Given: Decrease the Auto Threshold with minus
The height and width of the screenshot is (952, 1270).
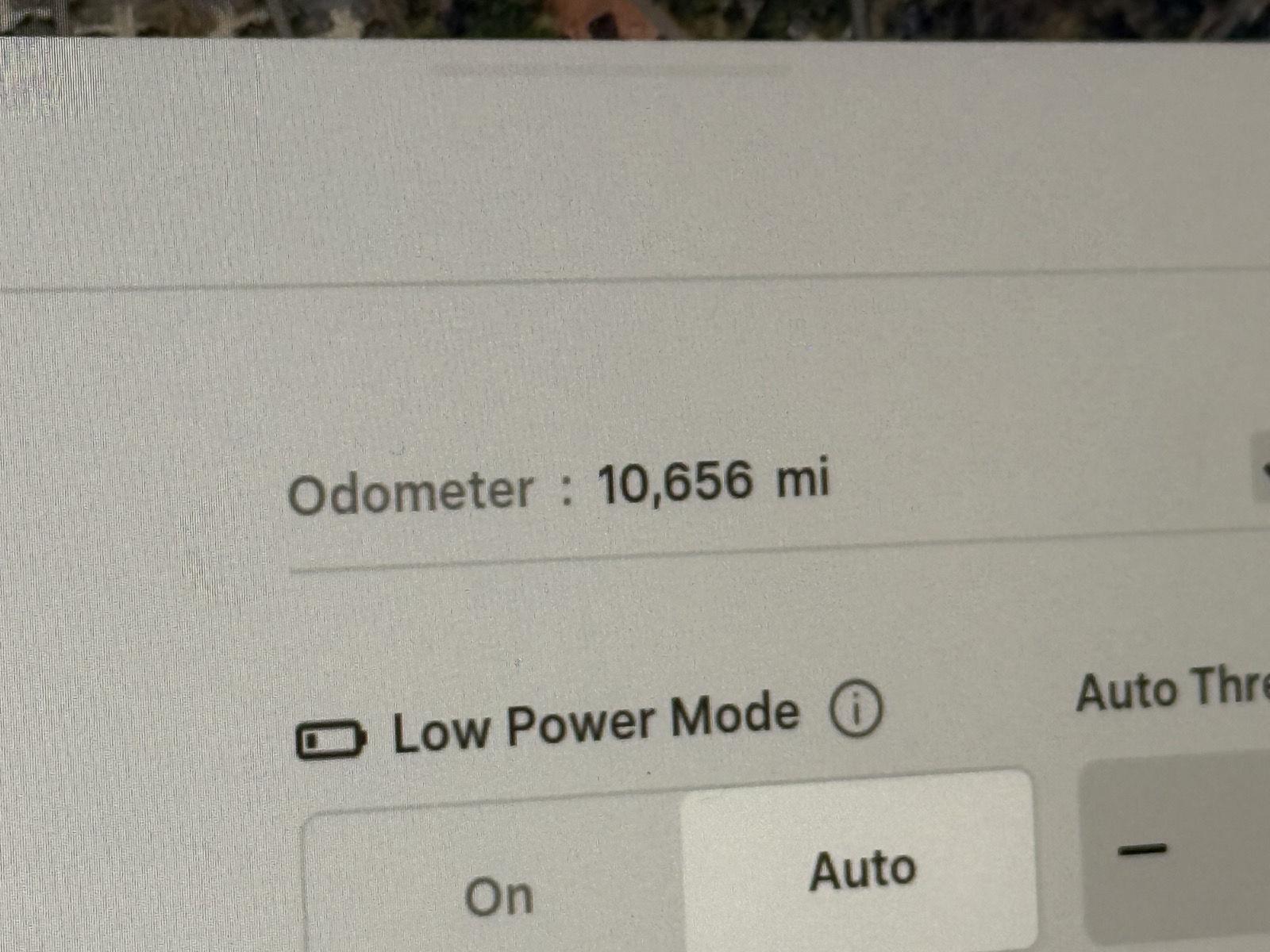Looking at the screenshot, I should pyautogui.click(x=1141, y=850).
